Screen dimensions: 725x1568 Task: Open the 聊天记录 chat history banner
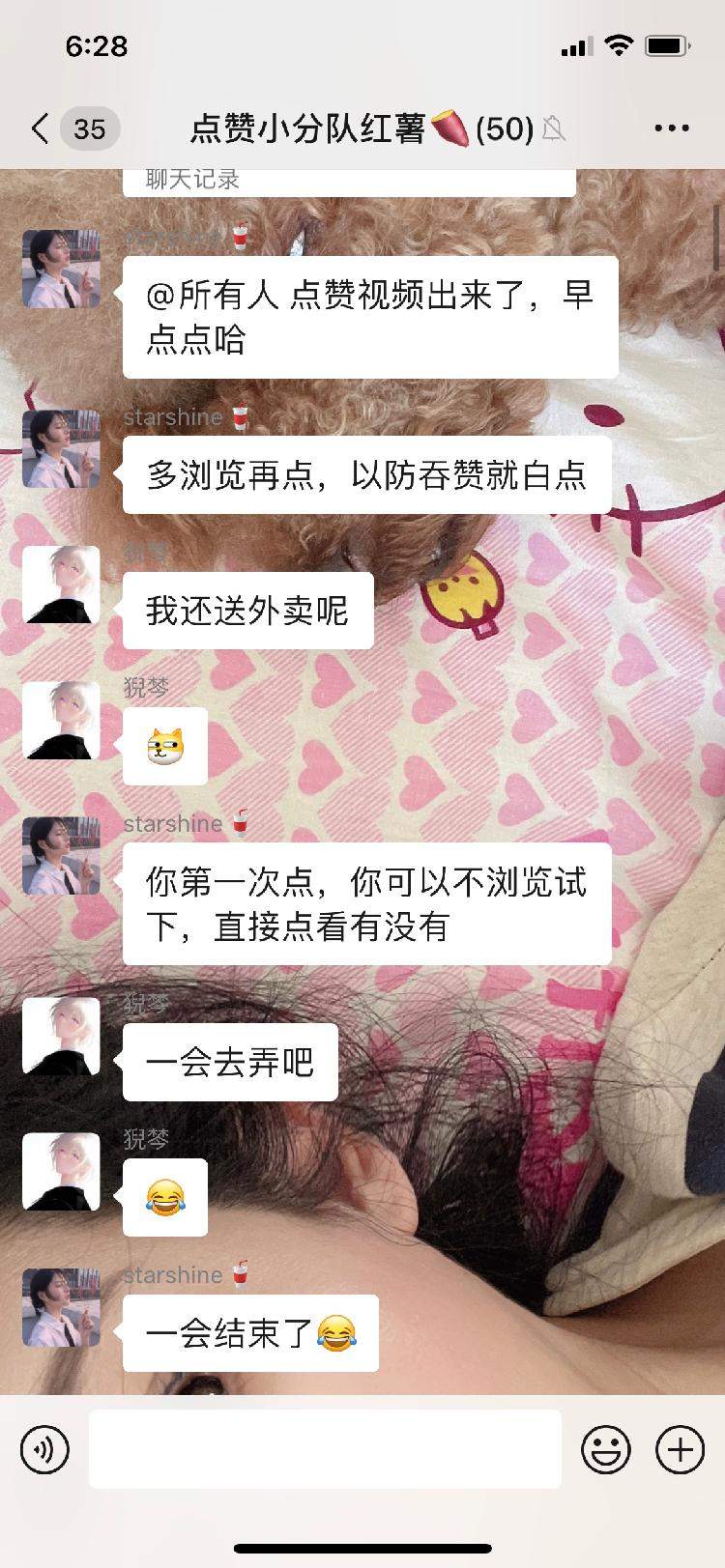(x=348, y=177)
